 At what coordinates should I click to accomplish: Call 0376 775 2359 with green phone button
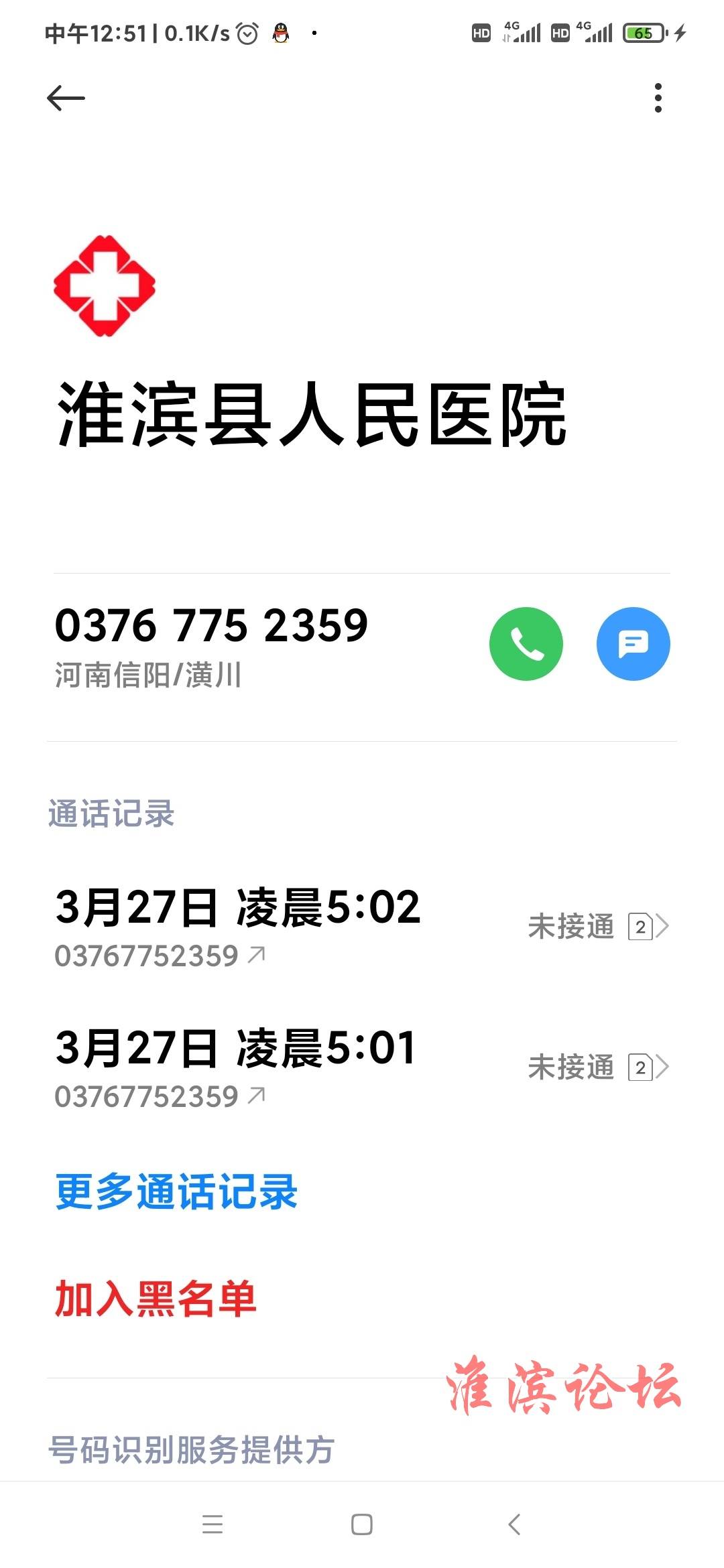coord(526,644)
